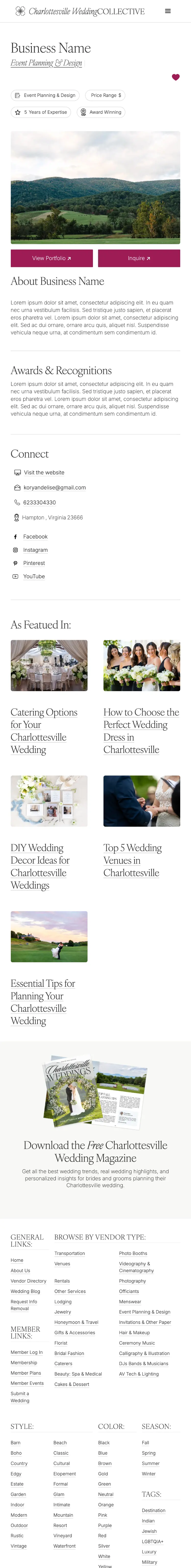Open the YouTube channel link

(34, 576)
